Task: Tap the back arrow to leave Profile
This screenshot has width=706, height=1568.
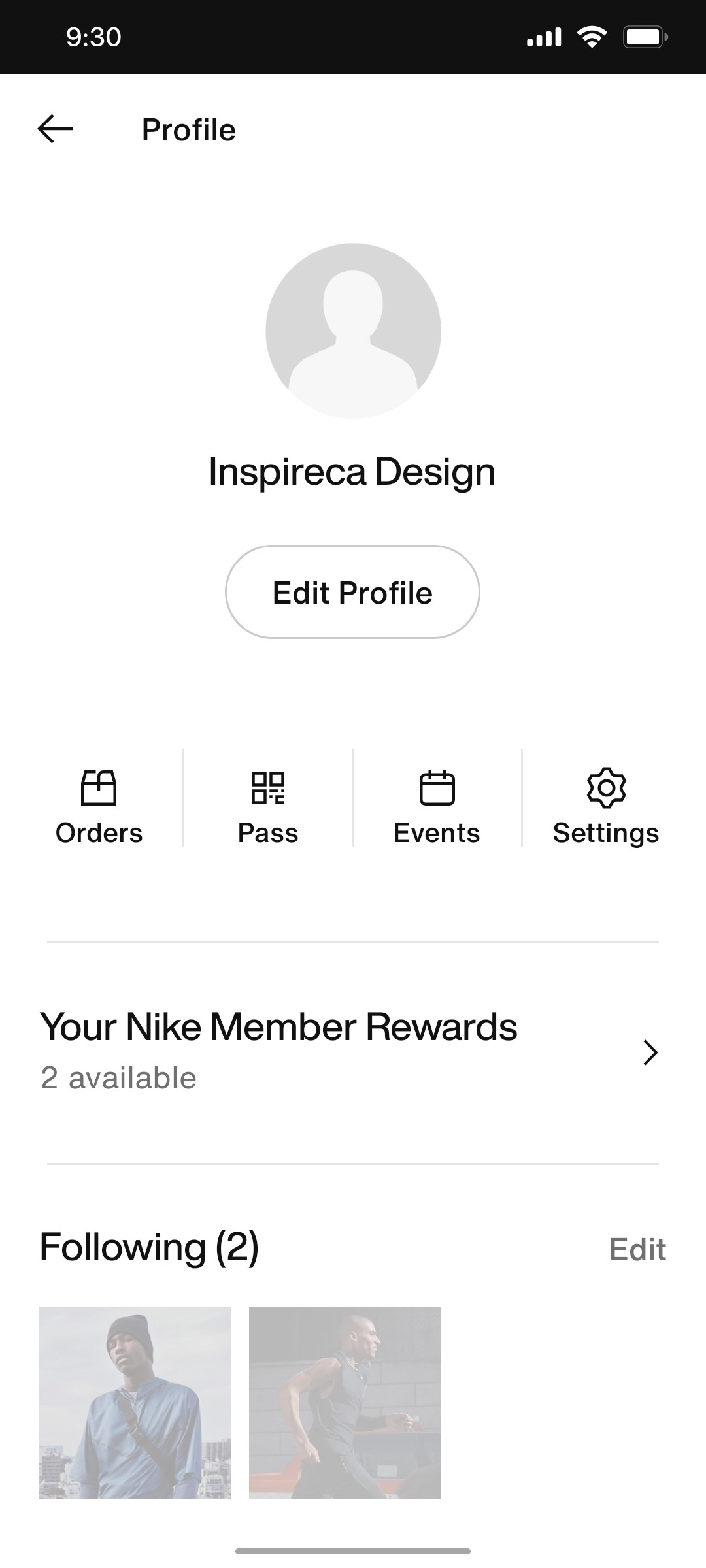Action: coord(54,129)
